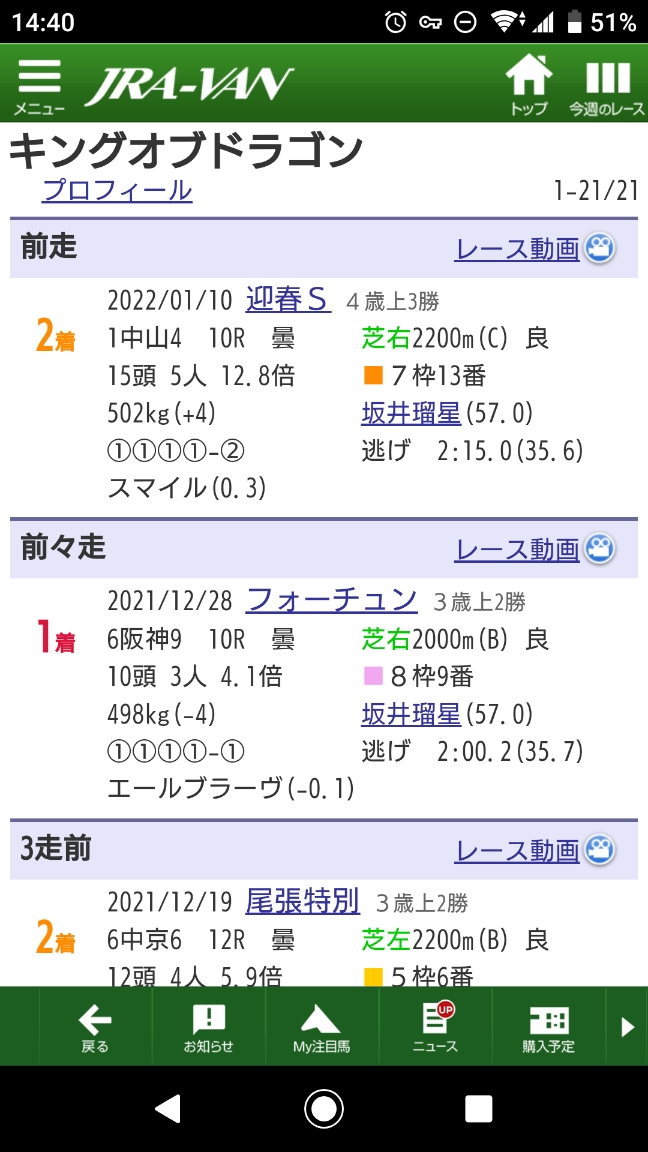Open 購入予定 tab

pyautogui.click(x=548, y=1027)
